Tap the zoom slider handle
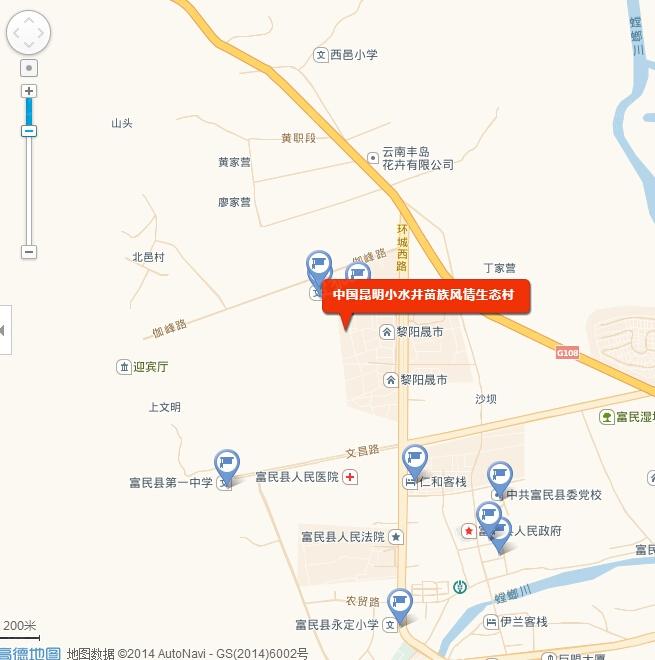Image resolution: width=655 pixels, height=660 pixels. coord(29,131)
